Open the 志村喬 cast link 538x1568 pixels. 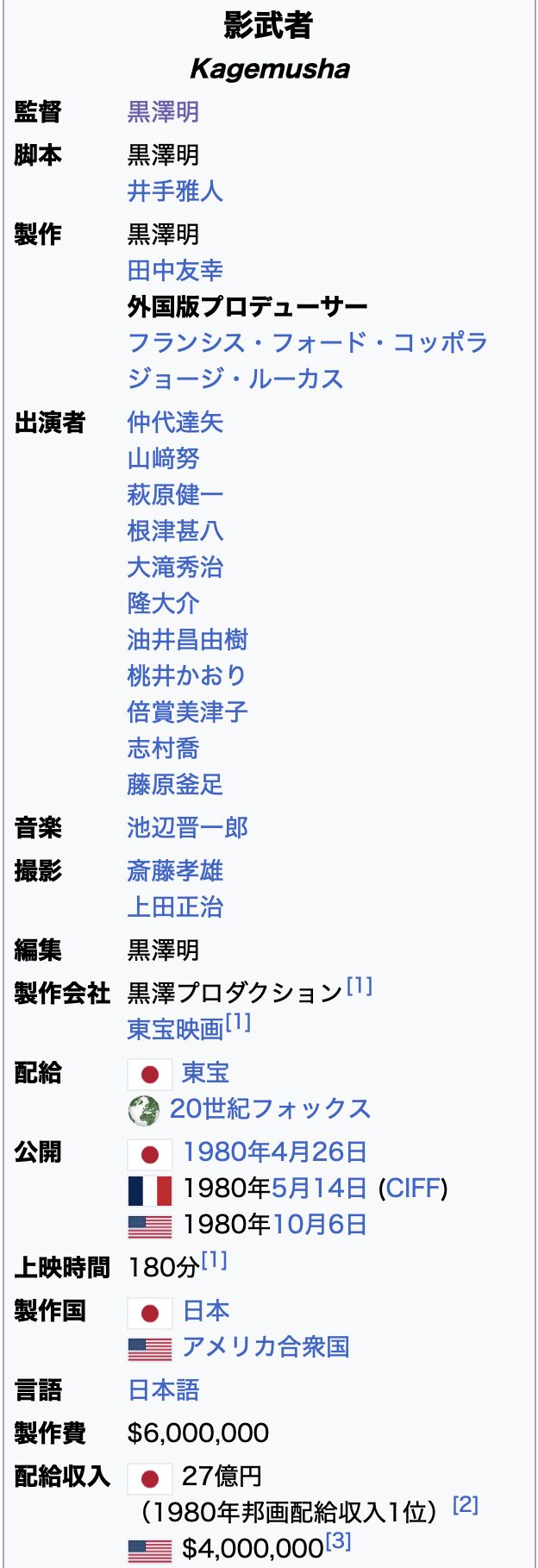163,749
